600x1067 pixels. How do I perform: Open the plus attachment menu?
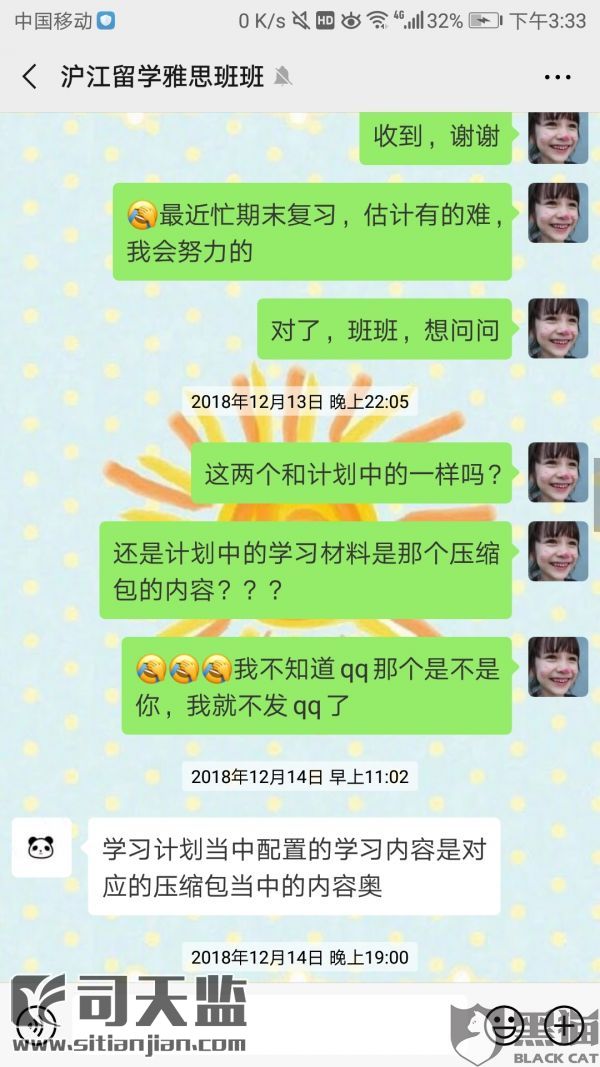[x=565, y=1026]
